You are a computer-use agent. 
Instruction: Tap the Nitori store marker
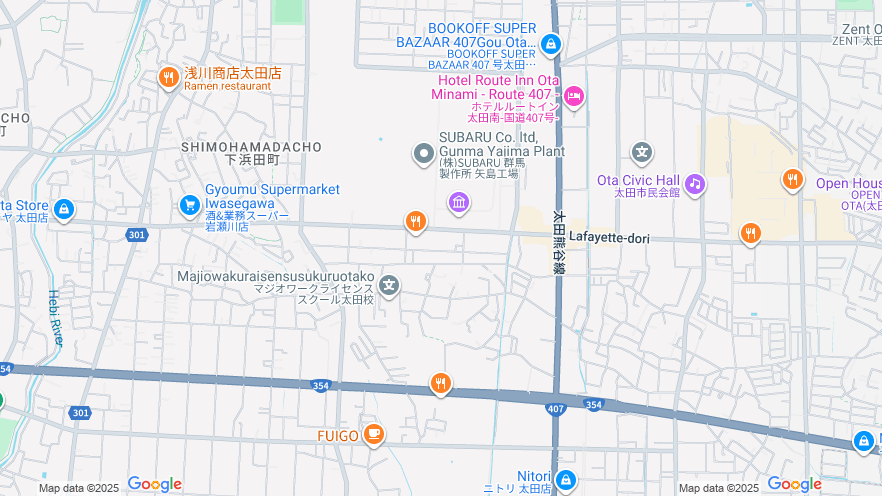point(565,480)
